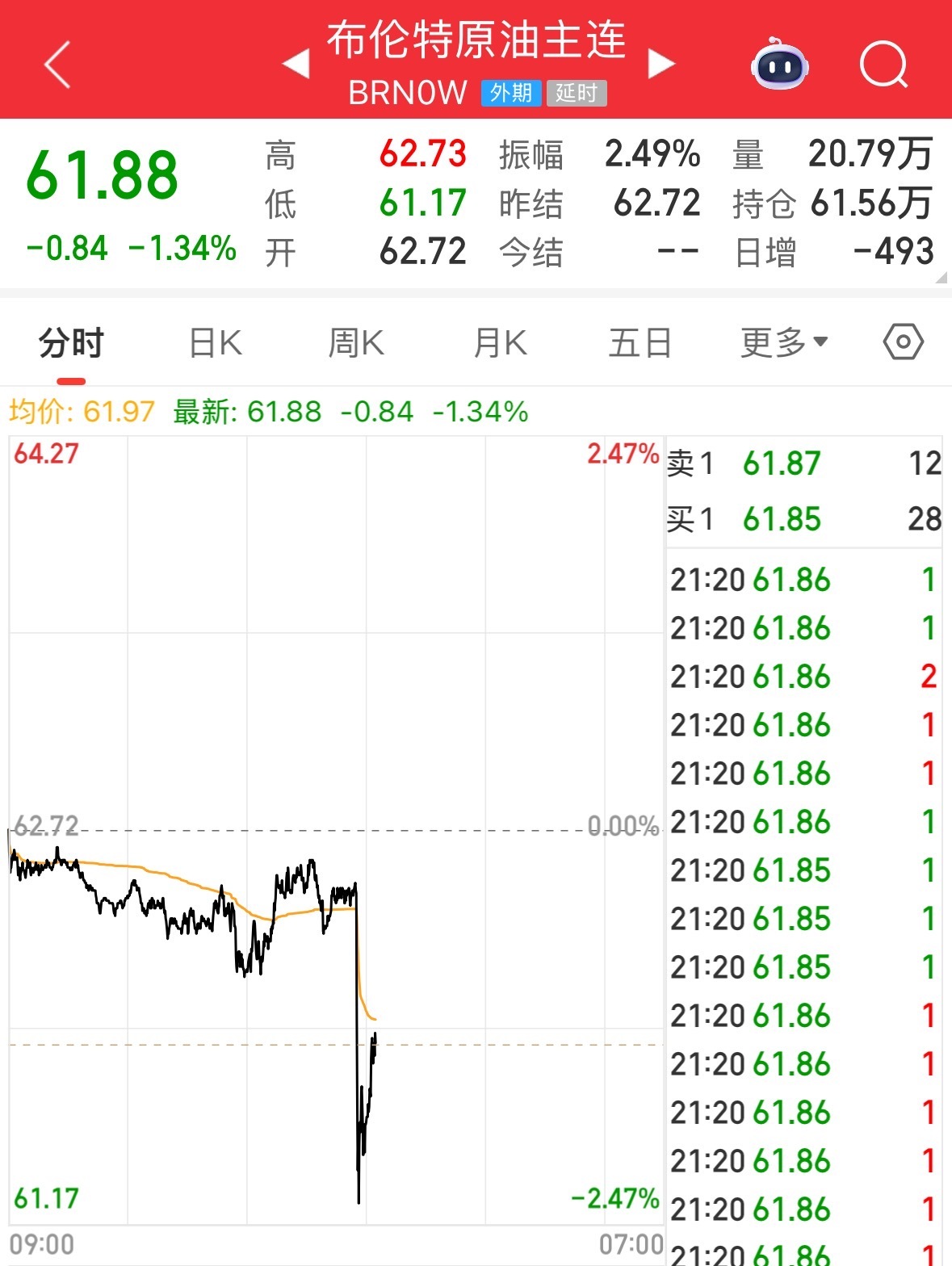Switch to the previous contract with left triangle
The height and width of the screenshot is (1266, 952).
[296, 64]
